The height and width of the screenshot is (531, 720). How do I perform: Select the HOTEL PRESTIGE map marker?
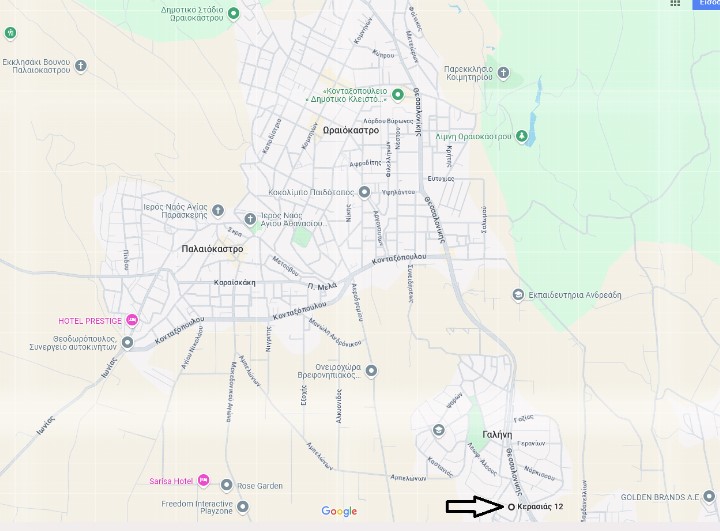click(x=132, y=320)
